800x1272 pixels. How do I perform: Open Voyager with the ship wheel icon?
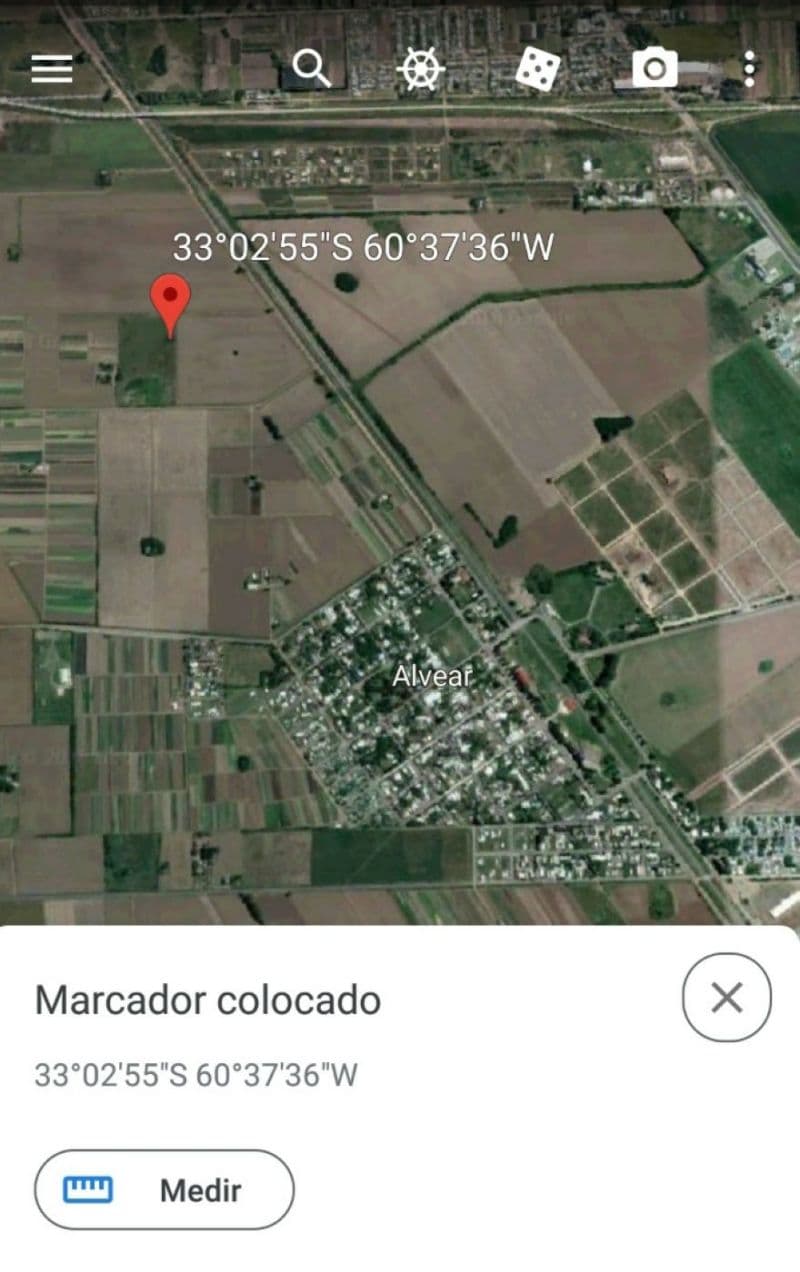tap(421, 68)
